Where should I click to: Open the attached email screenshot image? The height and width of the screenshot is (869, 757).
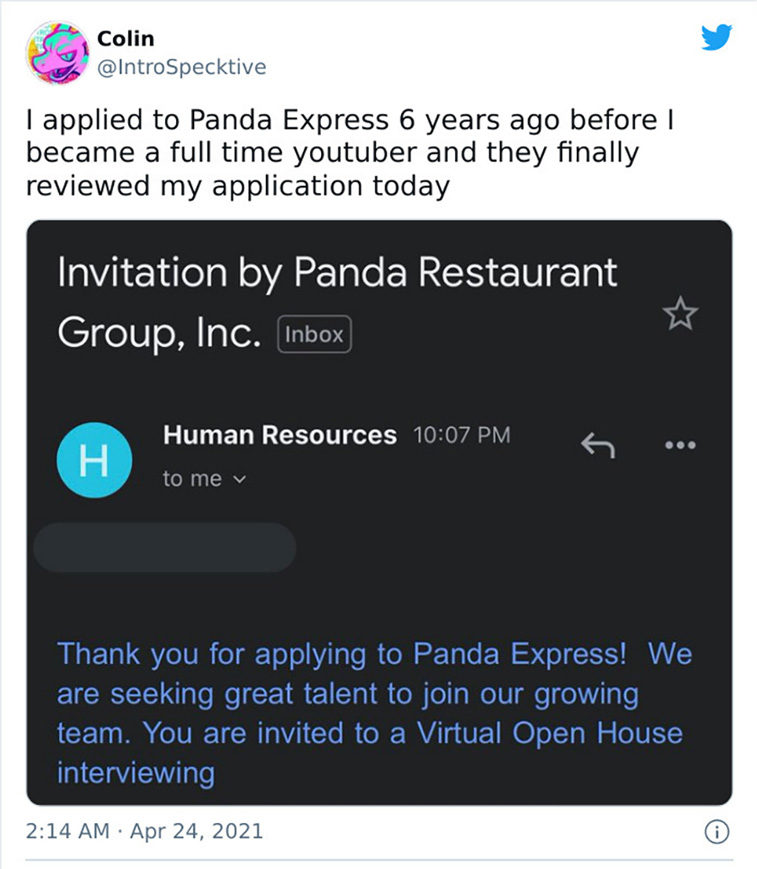tap(379, 512)
